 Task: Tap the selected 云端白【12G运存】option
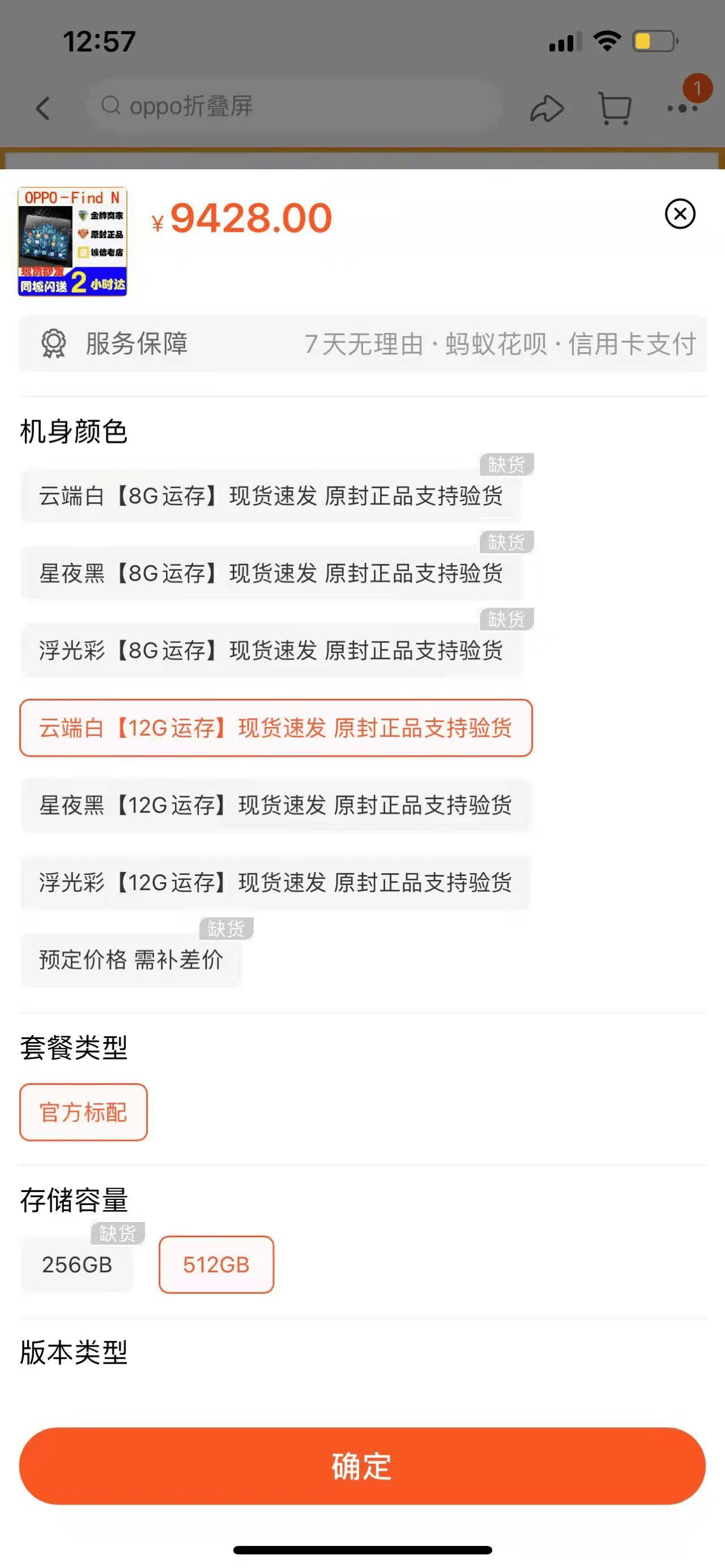tap(276, 728)
